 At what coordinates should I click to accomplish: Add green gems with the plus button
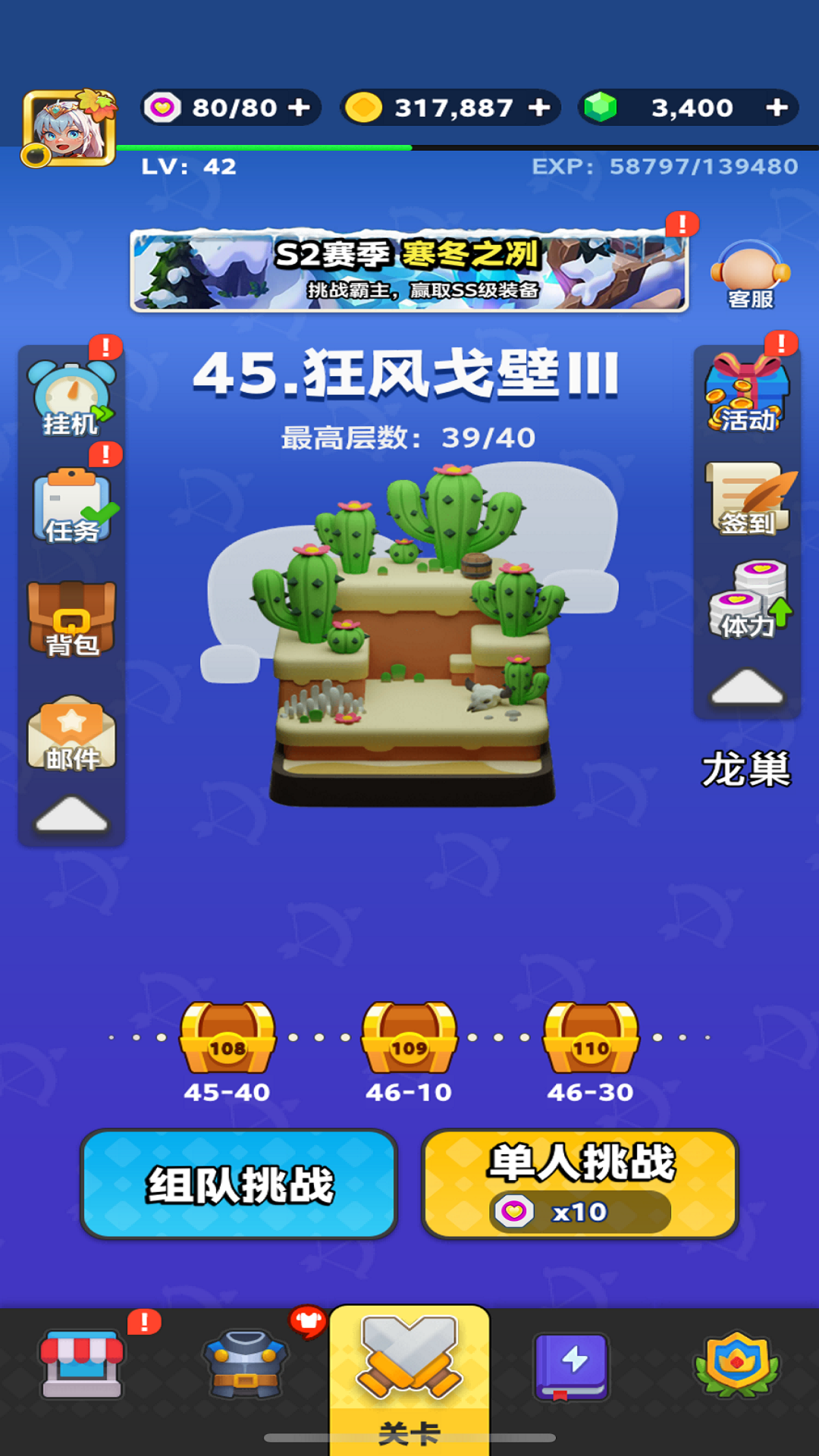point(777,108)
